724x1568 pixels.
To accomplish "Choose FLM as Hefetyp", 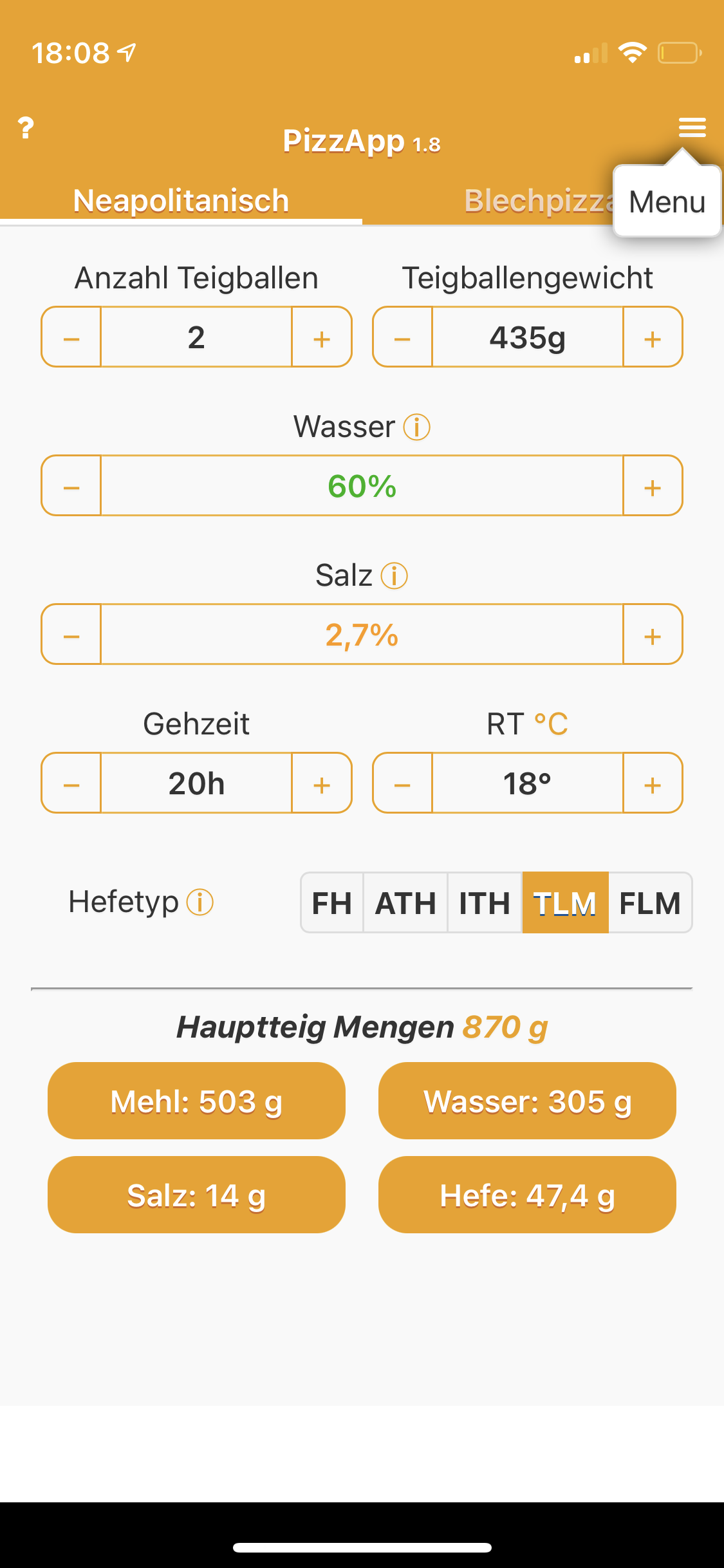I will click(650, 903).
